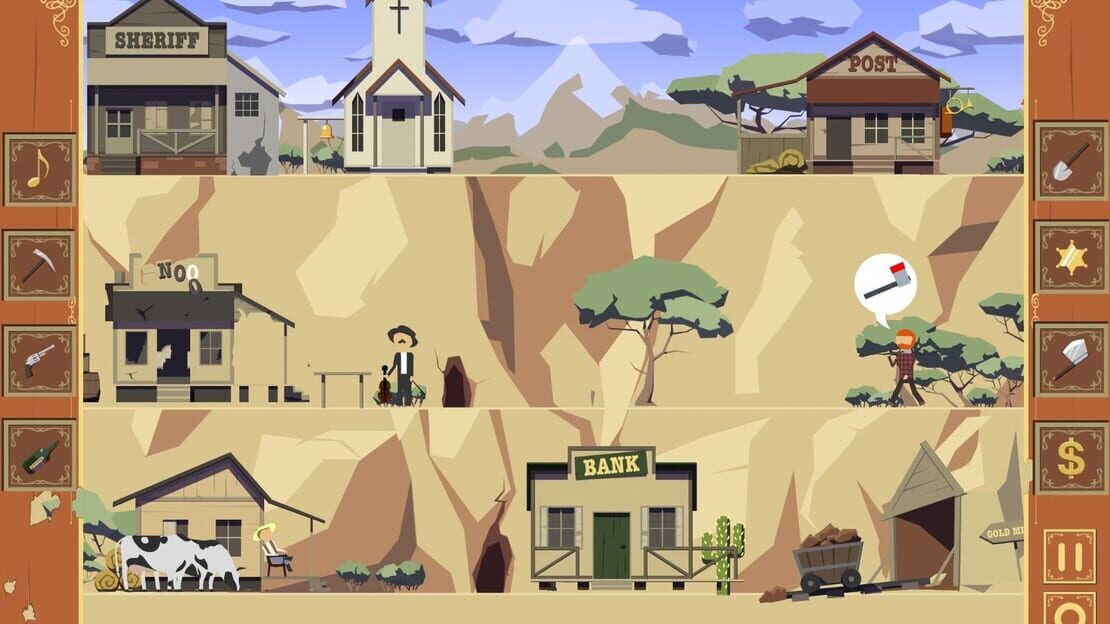This screenshot has width=1110, height=624.
Task: Tap the musician with the cello
Action: (x=399, y=366)
